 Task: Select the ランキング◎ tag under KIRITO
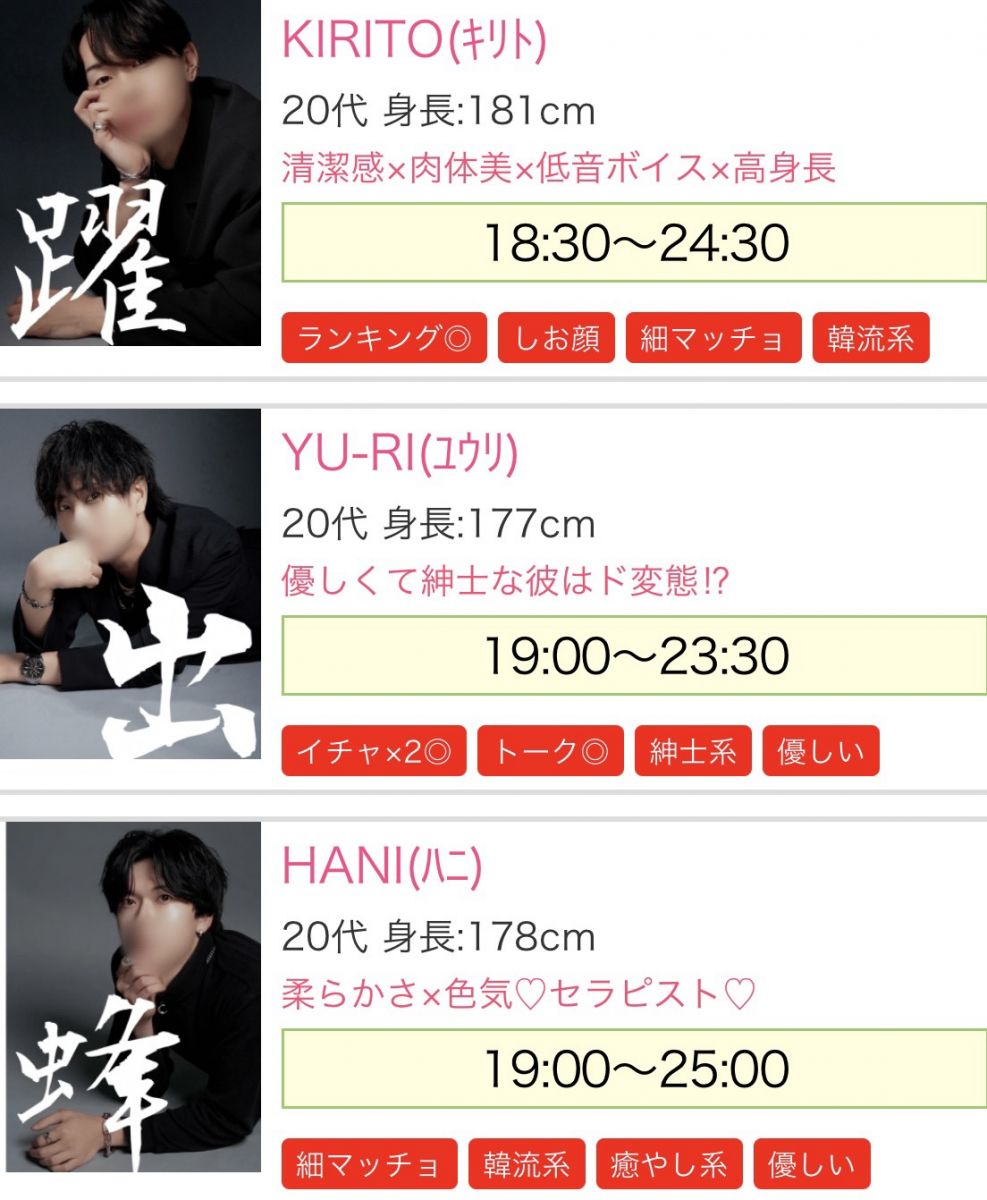pyautogui.click(x=384, y=338)
